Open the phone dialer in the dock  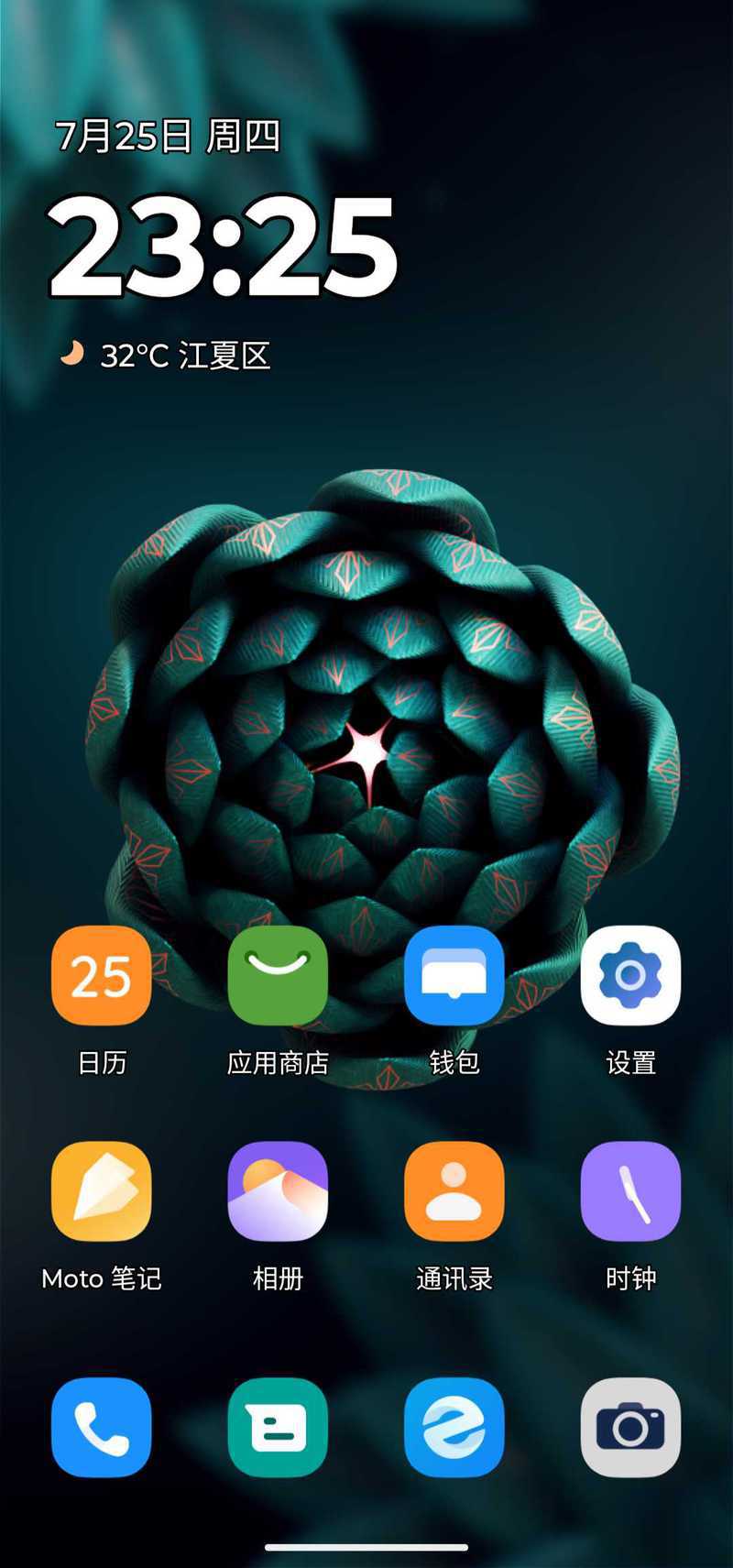(x=101, y=1427)
